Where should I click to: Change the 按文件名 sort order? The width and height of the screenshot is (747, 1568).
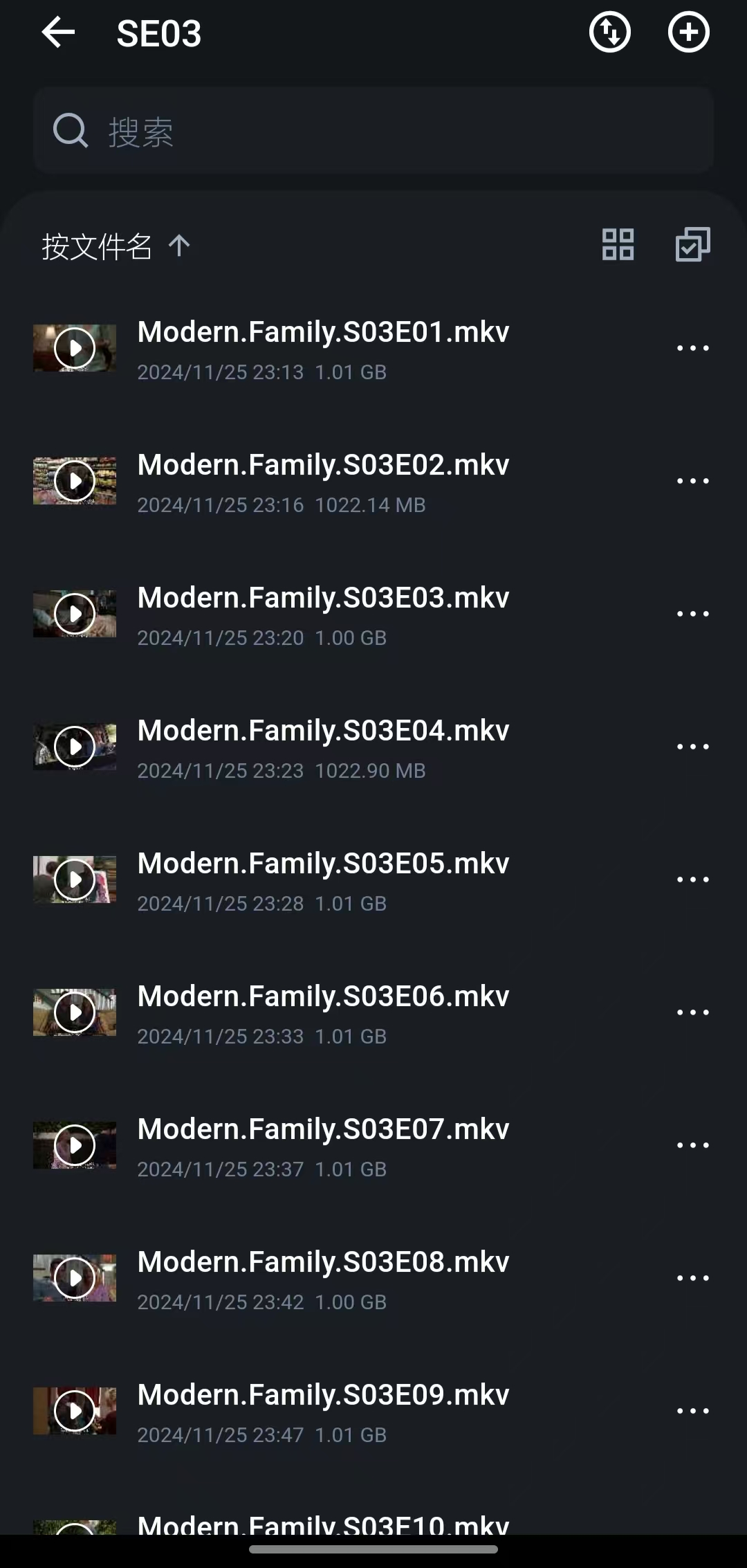point(116,246)
